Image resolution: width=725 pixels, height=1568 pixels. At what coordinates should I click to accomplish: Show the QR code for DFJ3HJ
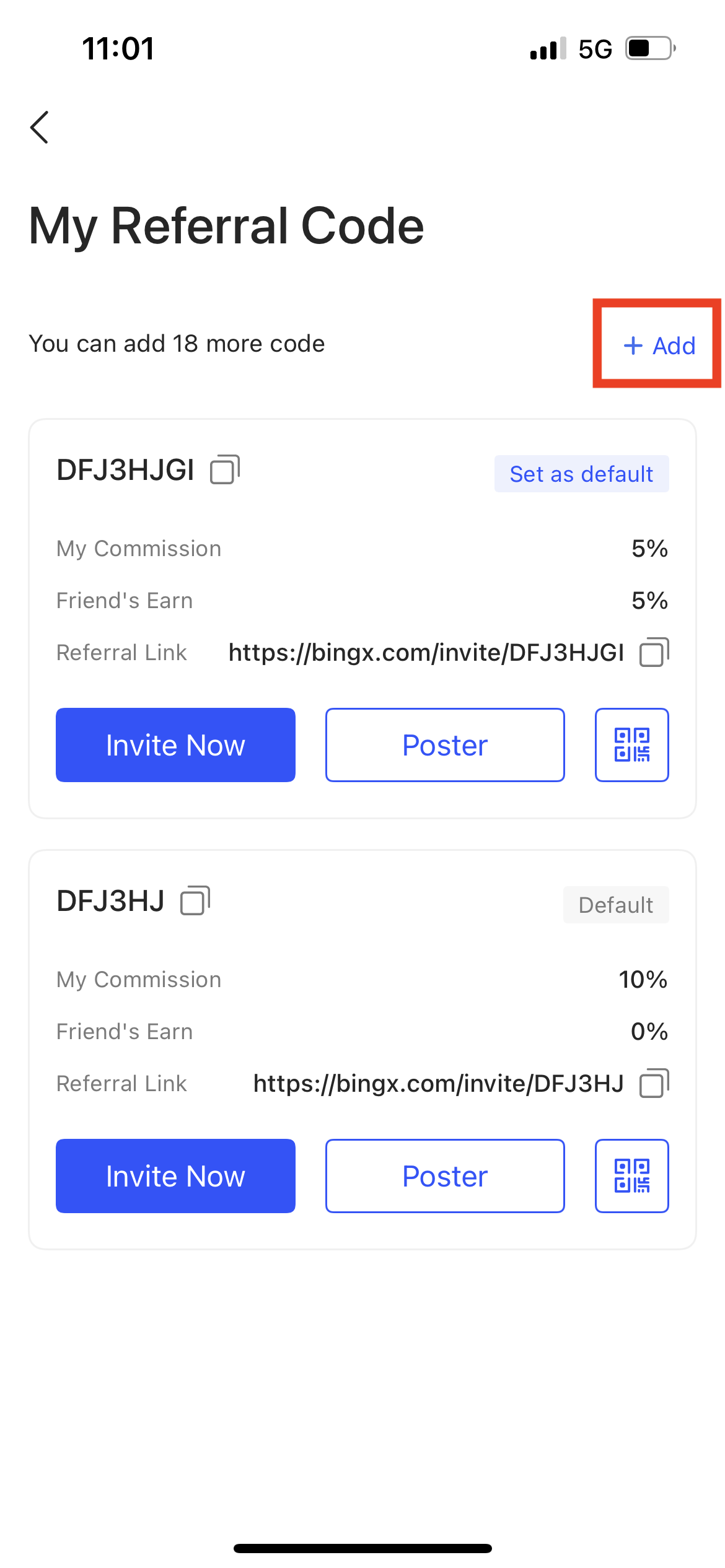631,1176
